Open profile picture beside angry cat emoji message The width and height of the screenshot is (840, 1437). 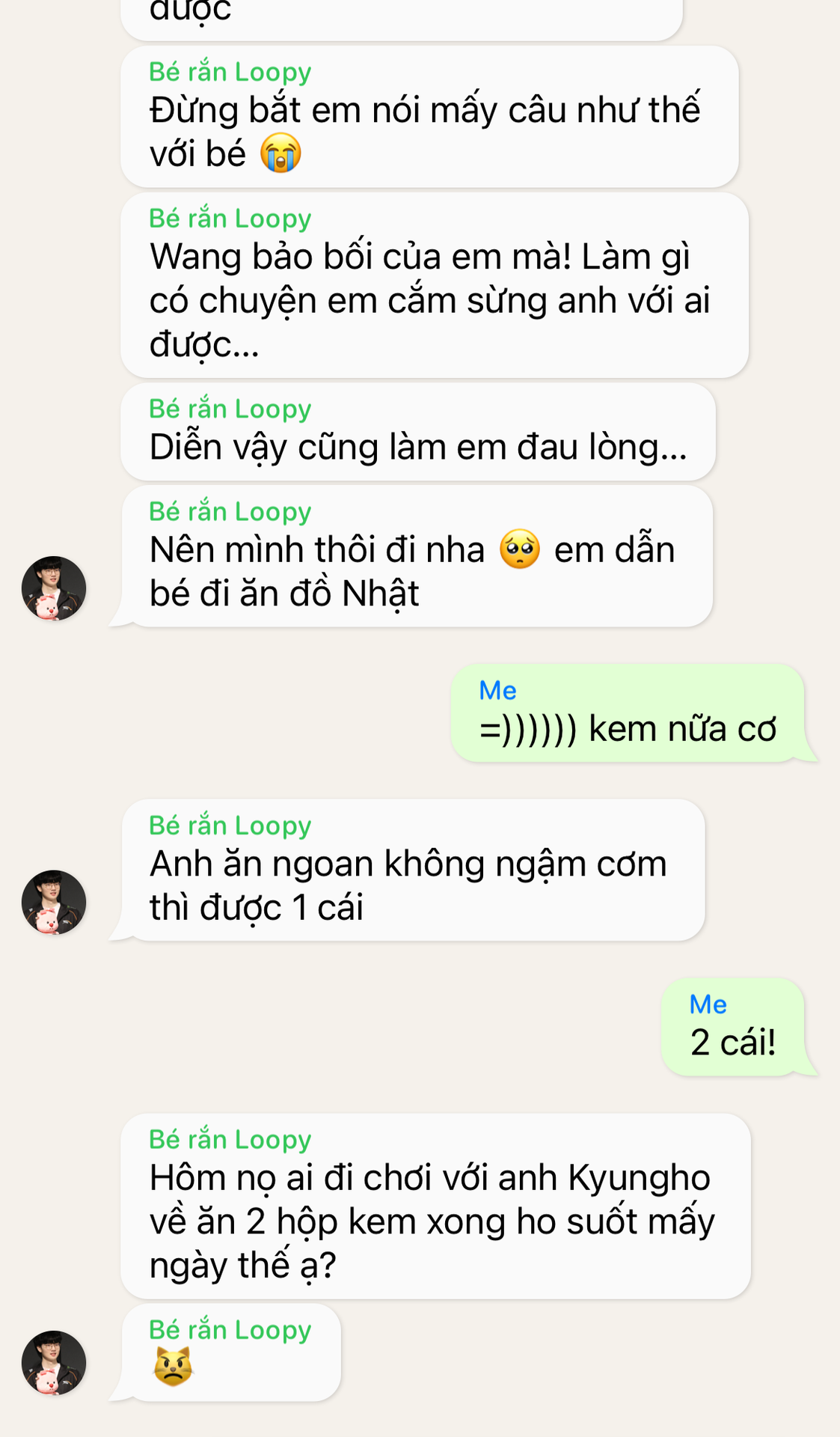pyautogui.click(x=54, y=1362)
